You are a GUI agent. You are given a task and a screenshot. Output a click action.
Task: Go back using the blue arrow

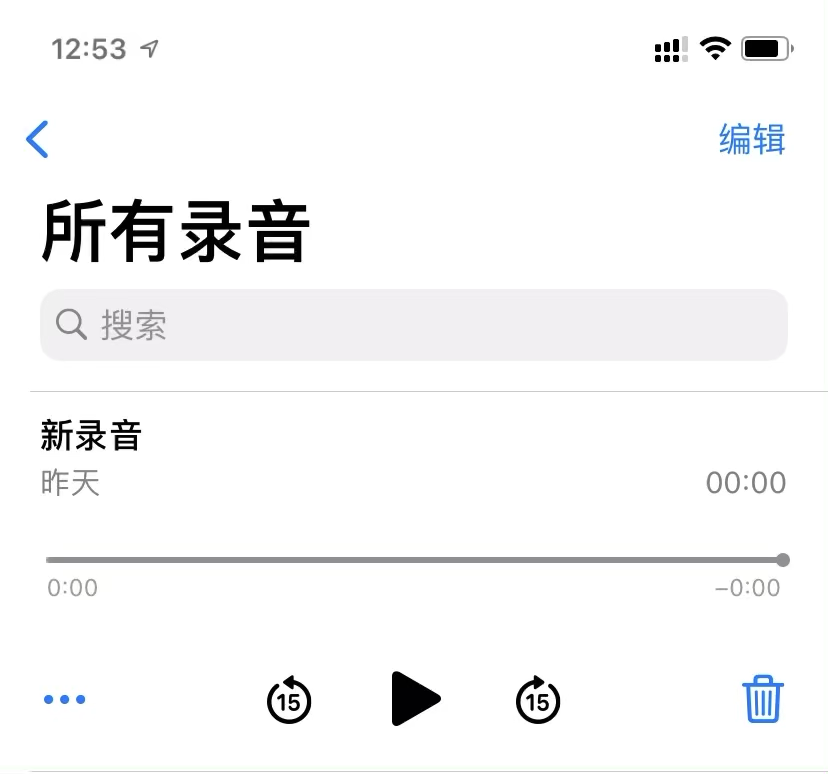click(x=37, y=139)
